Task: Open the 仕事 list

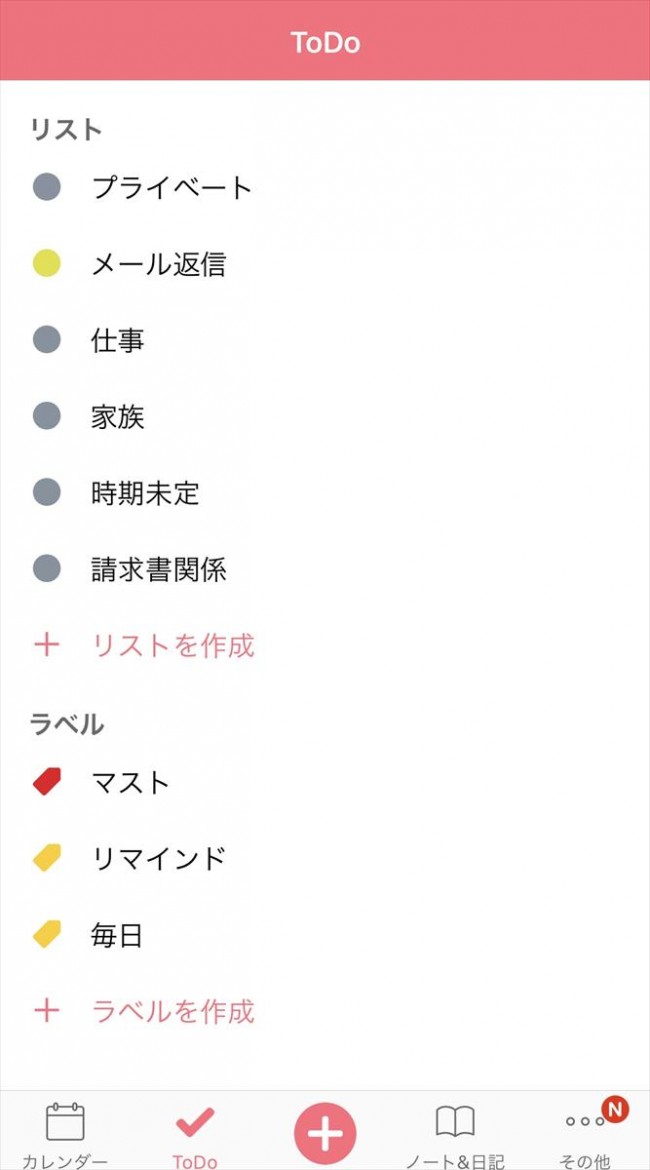Action: coord(325,340)
